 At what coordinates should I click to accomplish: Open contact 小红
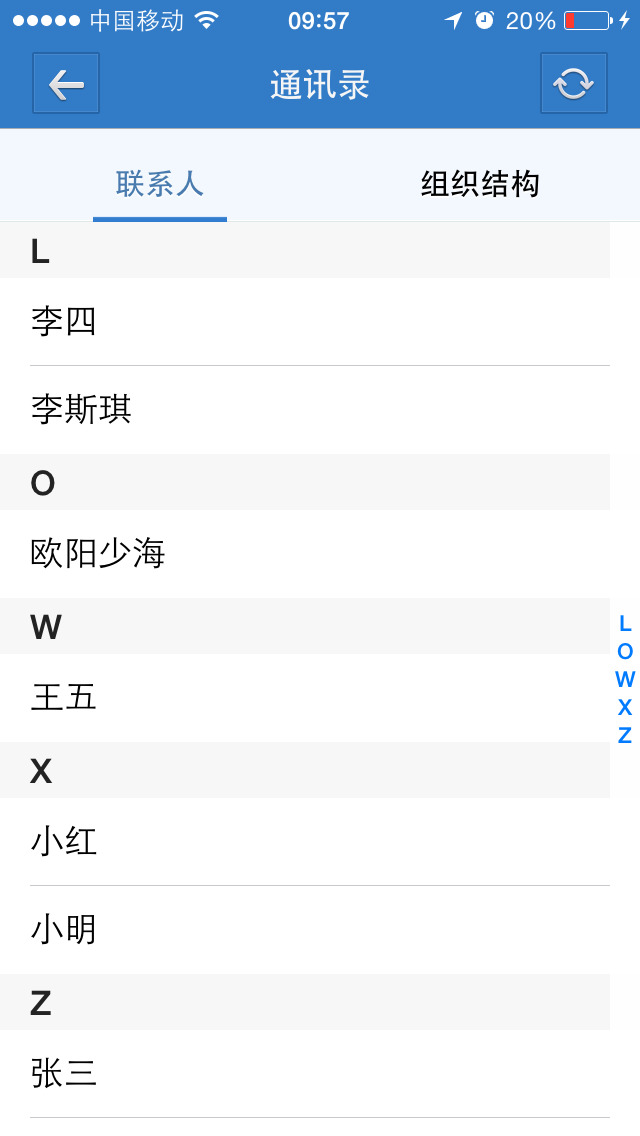pyautogui.click(x=304, y=842)
